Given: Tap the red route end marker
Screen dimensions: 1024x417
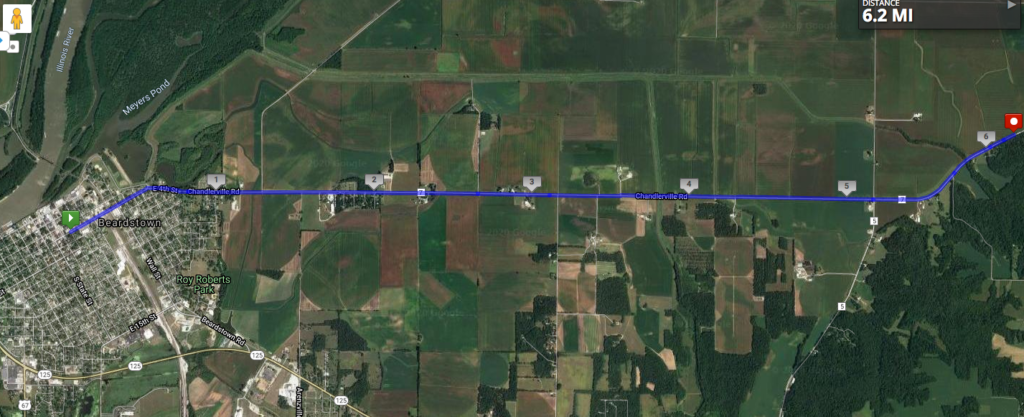Looking at the screenshot, I should click(x=1015, y=122).
